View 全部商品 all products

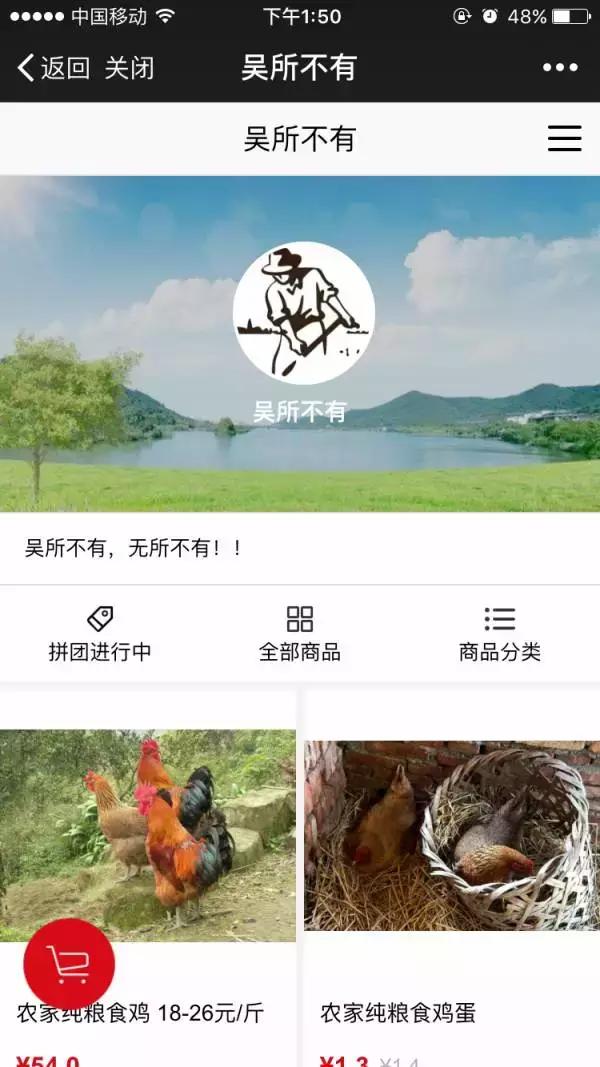point(300,634)
